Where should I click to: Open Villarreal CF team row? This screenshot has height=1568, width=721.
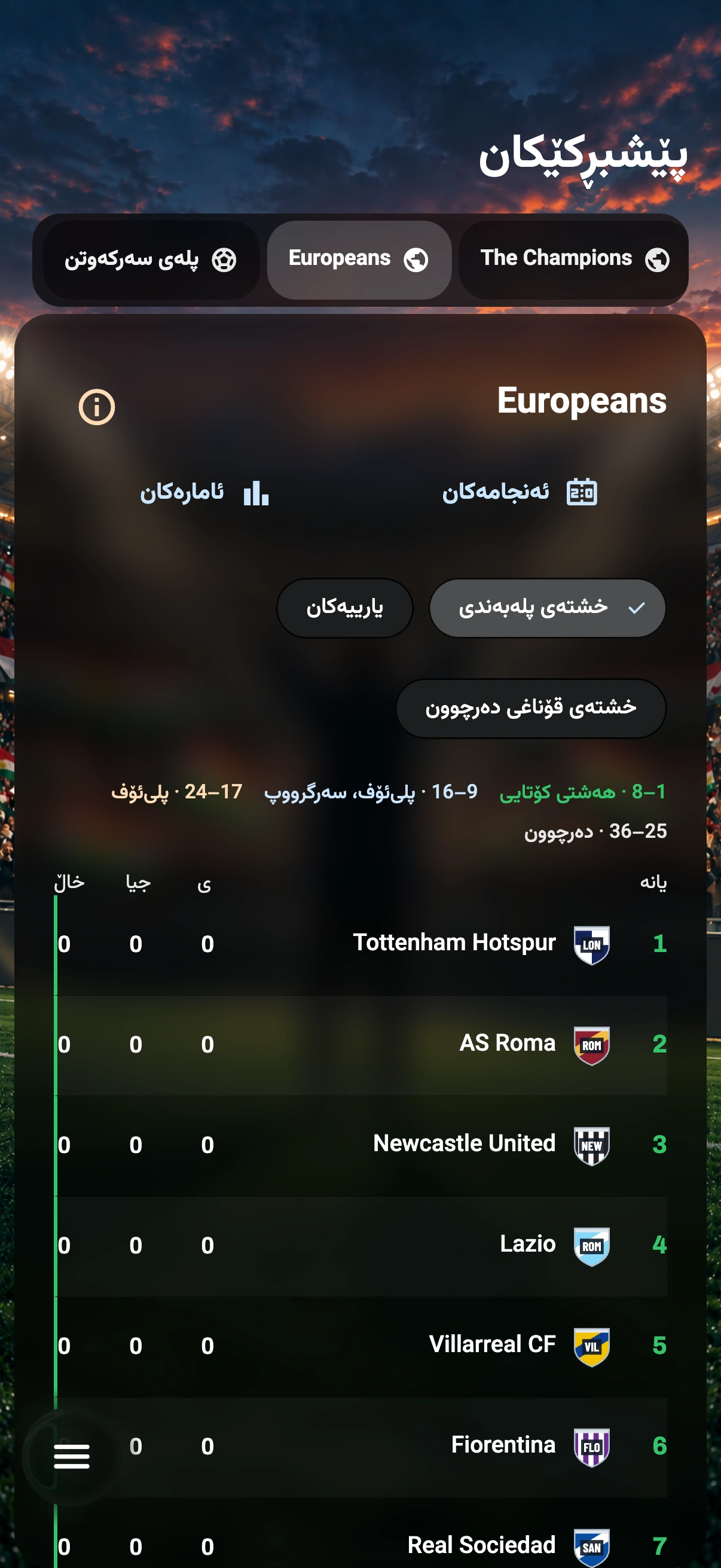coord(361,1347)
